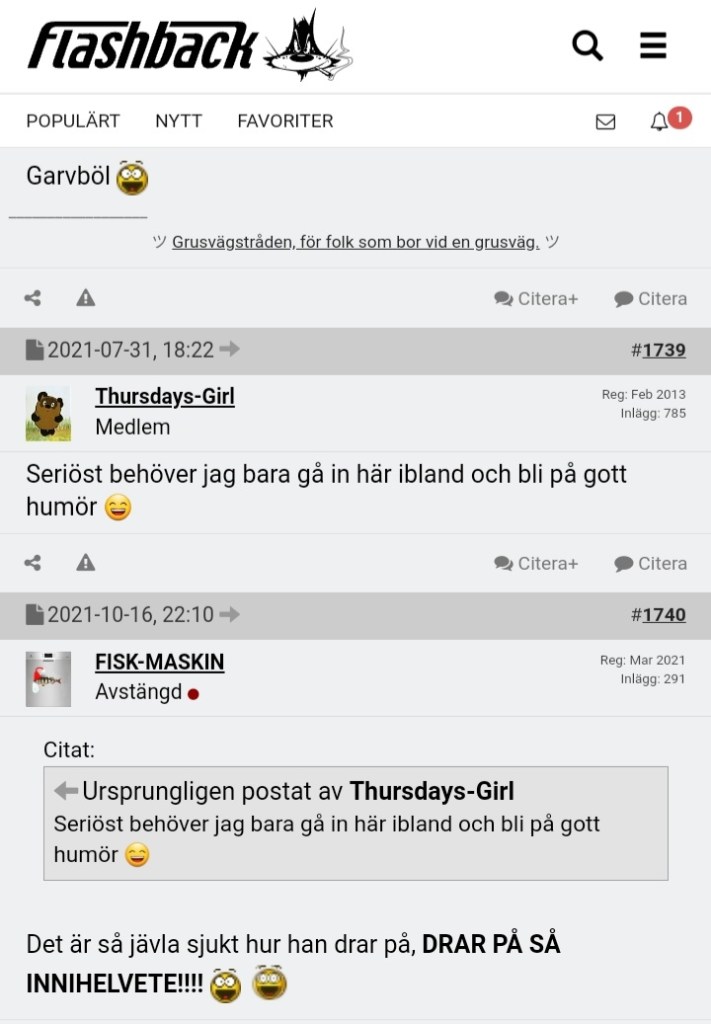Quote Thursdays-Girl's post with Citera
Viewport: 711px width, 1024px height.
[x=650, y=563]
